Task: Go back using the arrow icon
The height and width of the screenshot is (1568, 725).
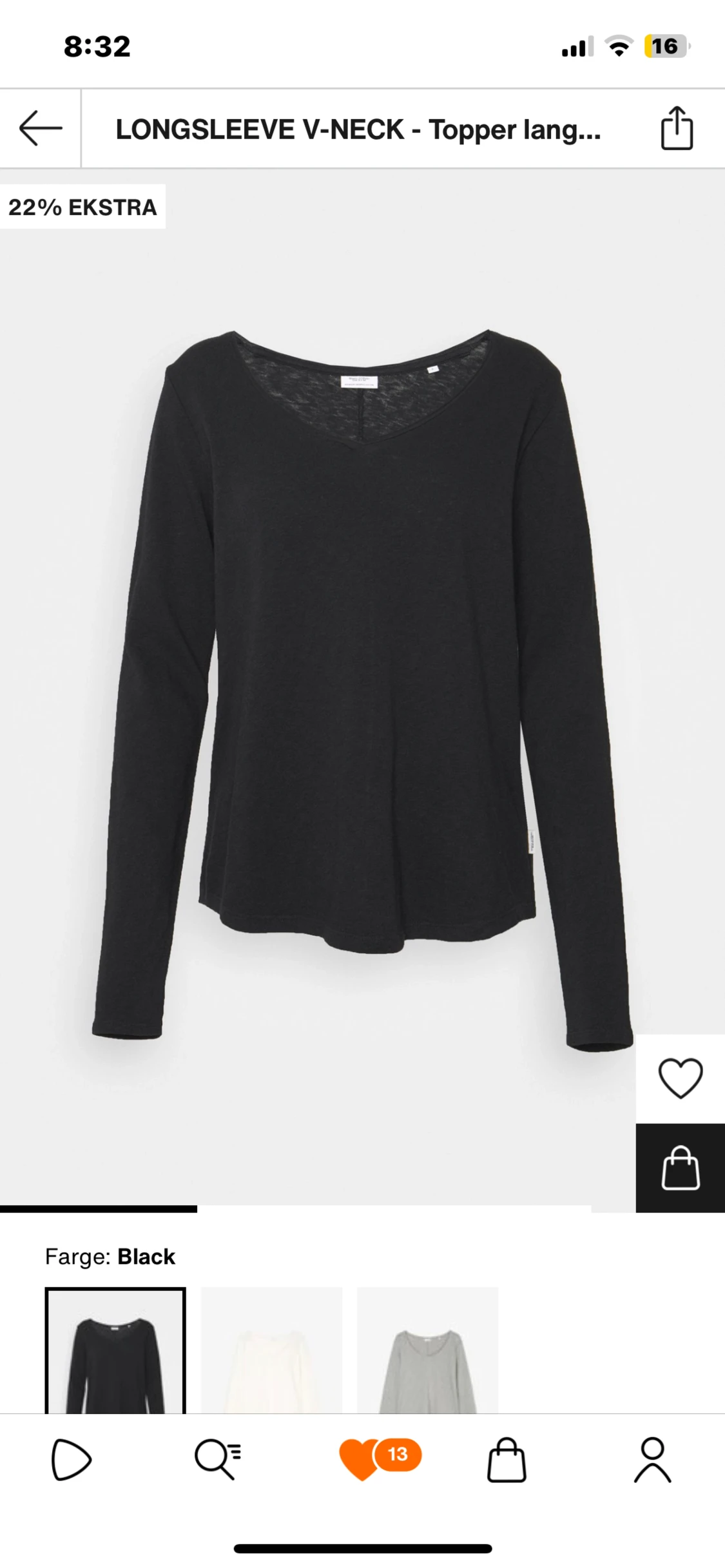Action: pos(40,129)
